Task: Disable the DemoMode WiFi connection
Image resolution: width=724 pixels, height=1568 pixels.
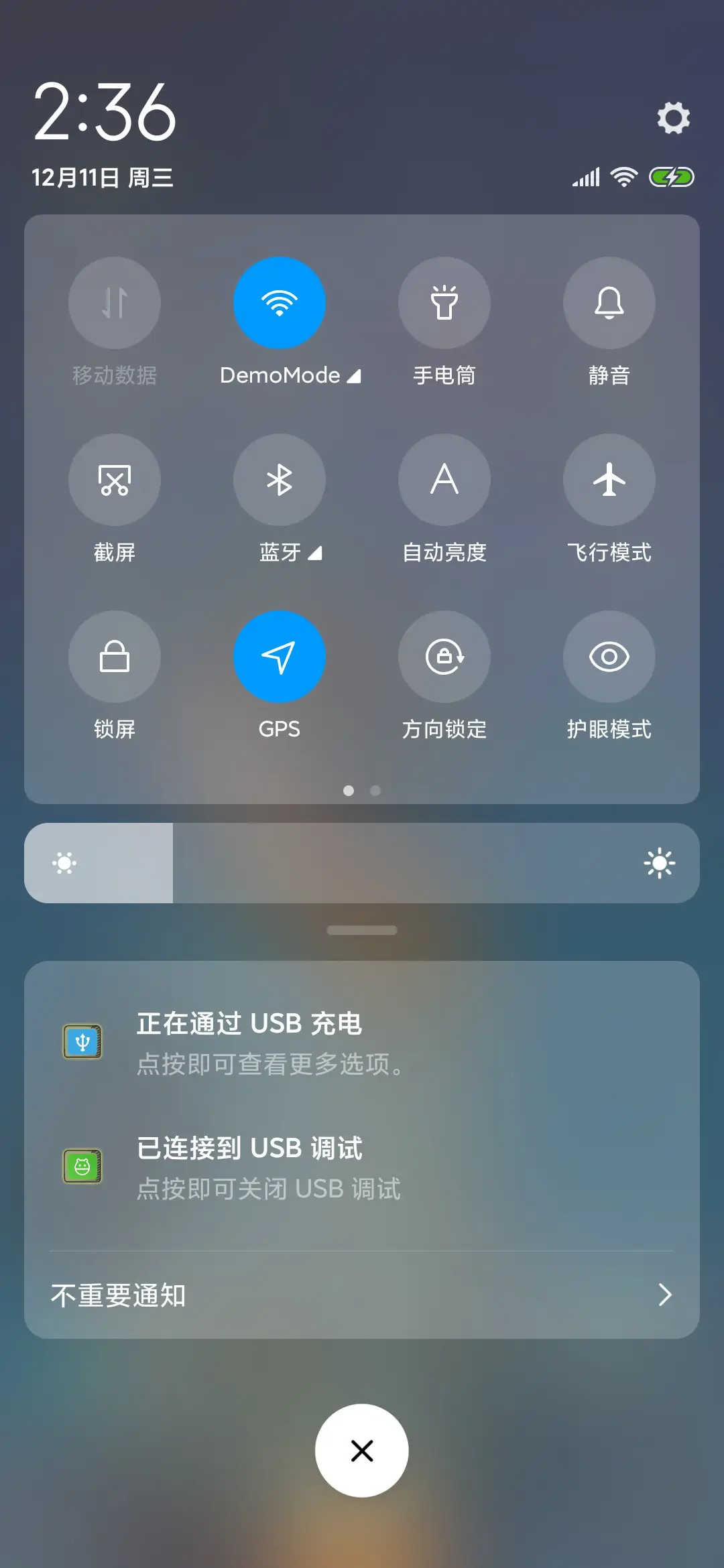Action: point(280,303)
